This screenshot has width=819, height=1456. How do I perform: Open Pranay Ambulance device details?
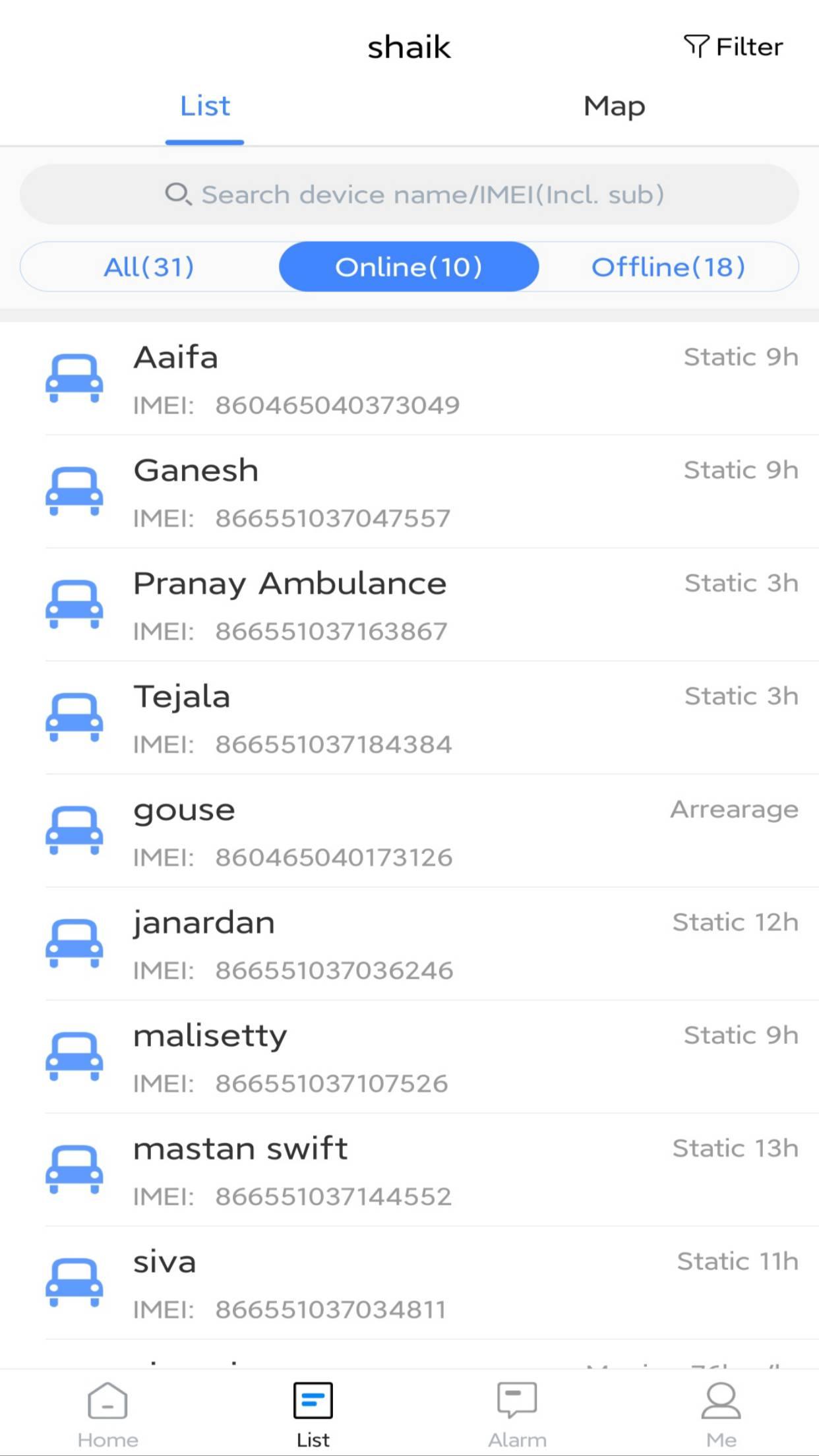pyautogui.click(x=409, y=605)
